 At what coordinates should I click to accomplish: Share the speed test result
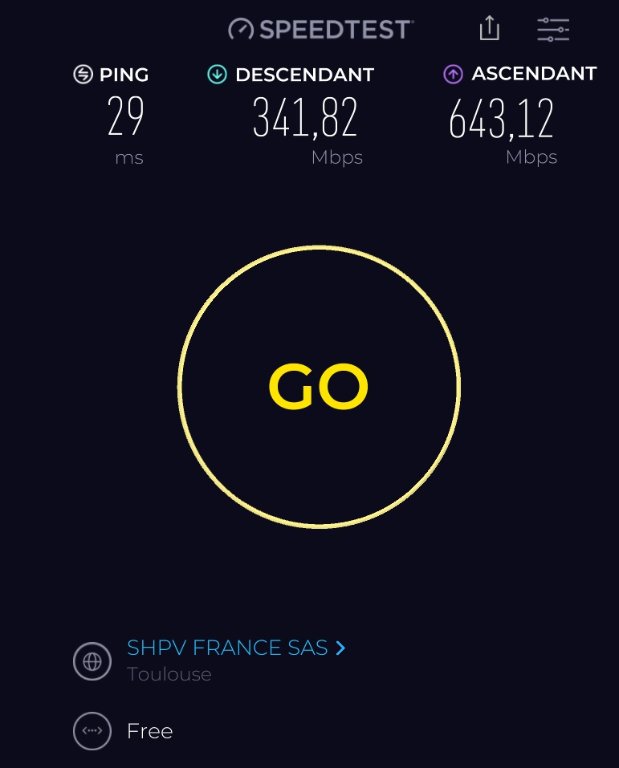click(x=489, y=29)
